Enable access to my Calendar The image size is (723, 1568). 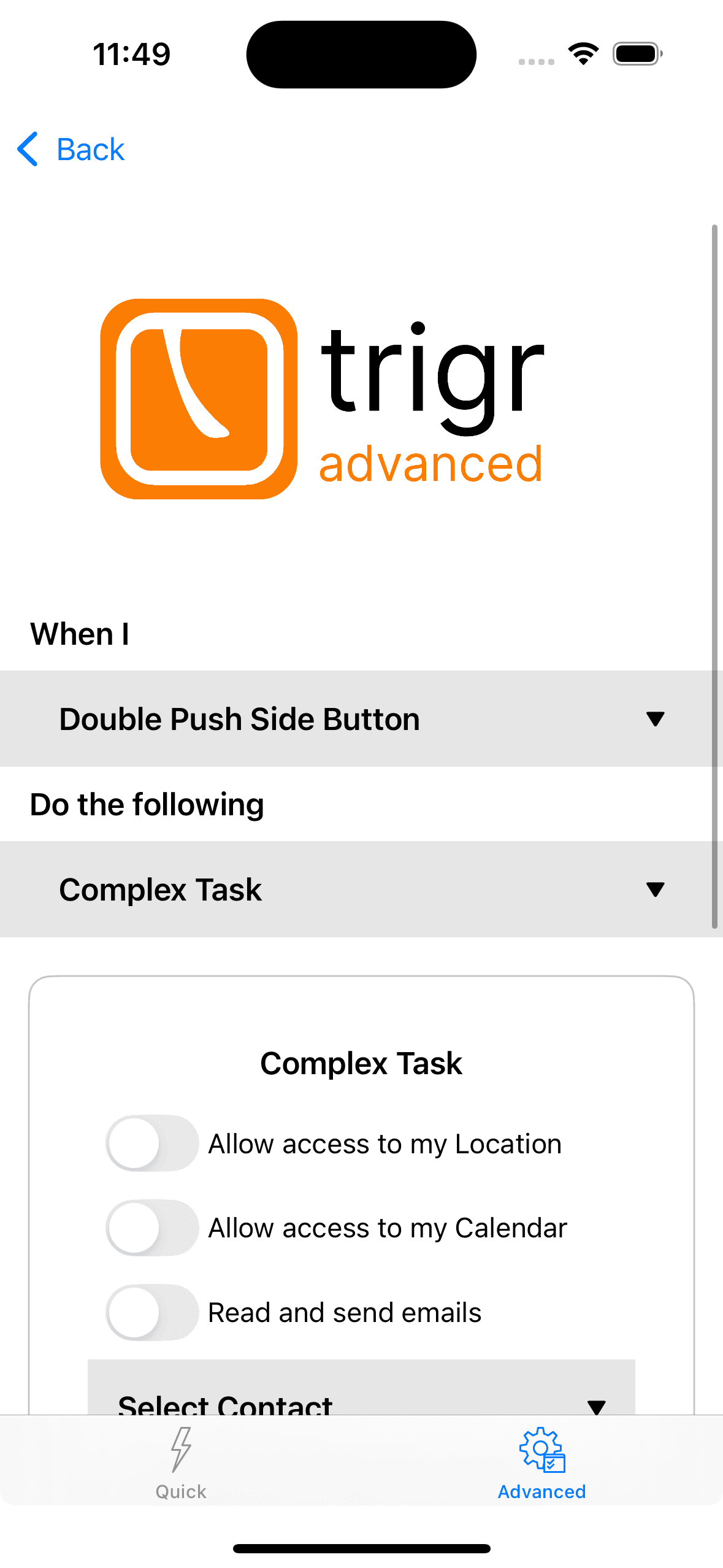[x=151, y=1228]
